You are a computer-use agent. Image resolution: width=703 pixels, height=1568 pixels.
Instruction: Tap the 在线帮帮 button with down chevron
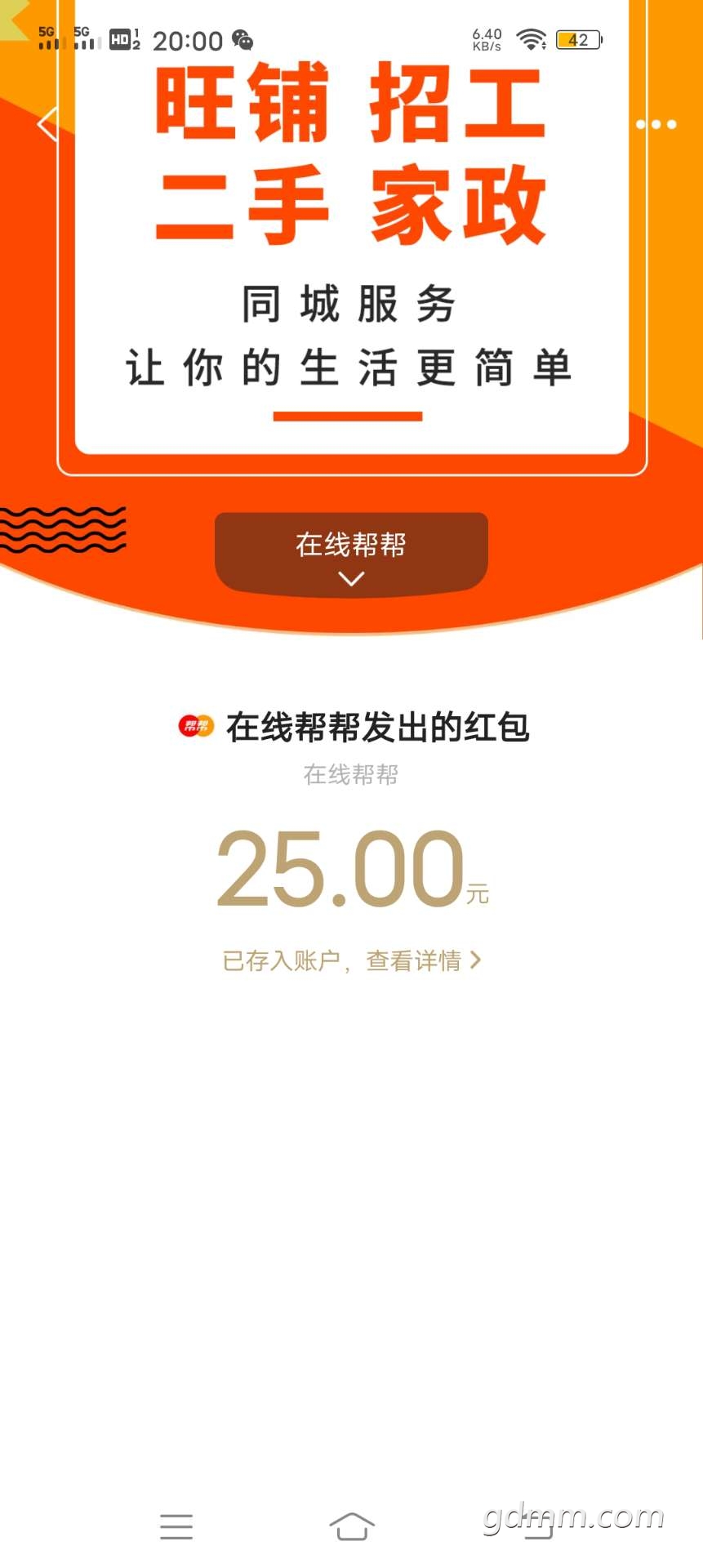(351, 555)
